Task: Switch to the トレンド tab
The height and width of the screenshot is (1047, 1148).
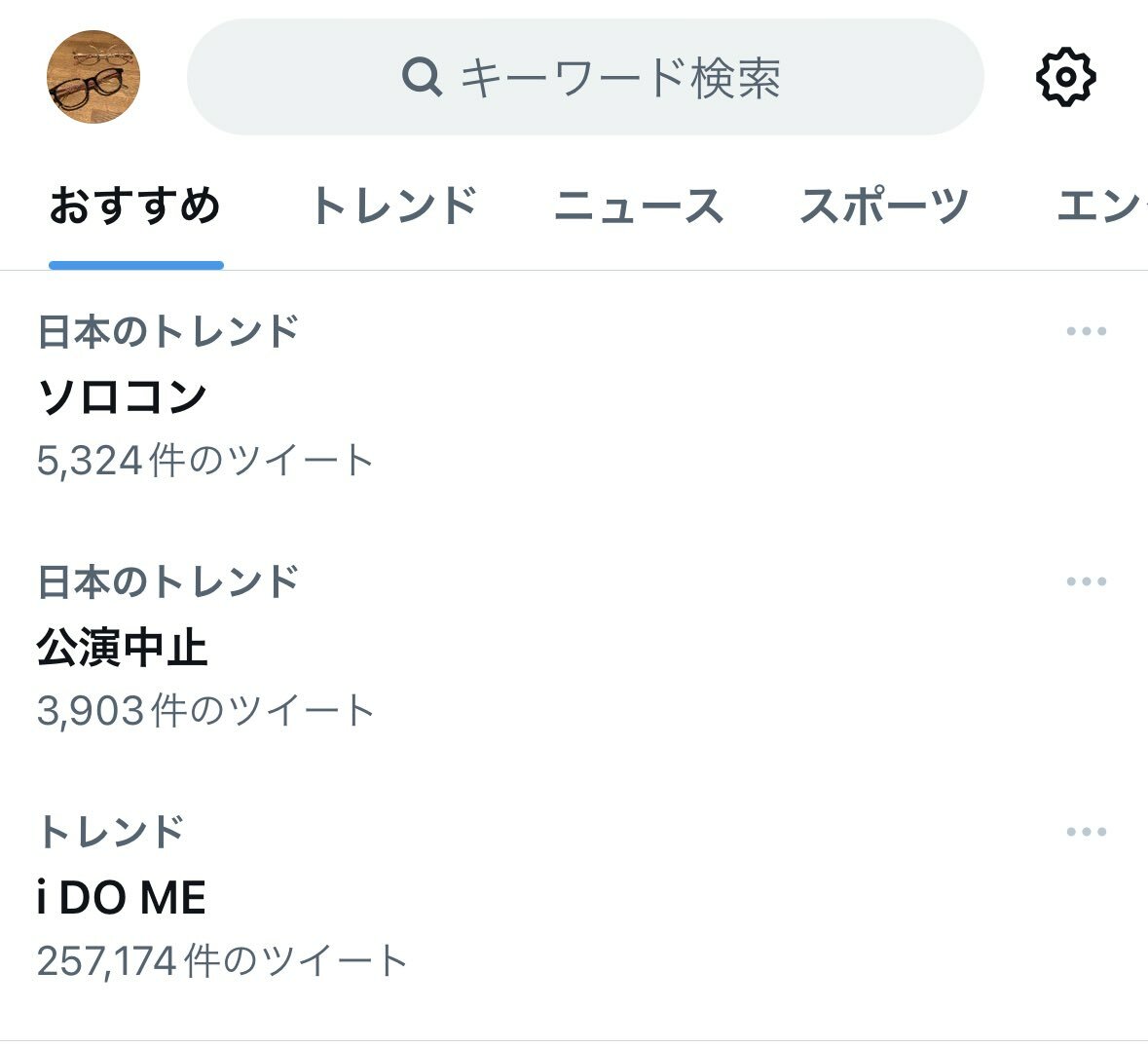Action: (x=394, y=206)
